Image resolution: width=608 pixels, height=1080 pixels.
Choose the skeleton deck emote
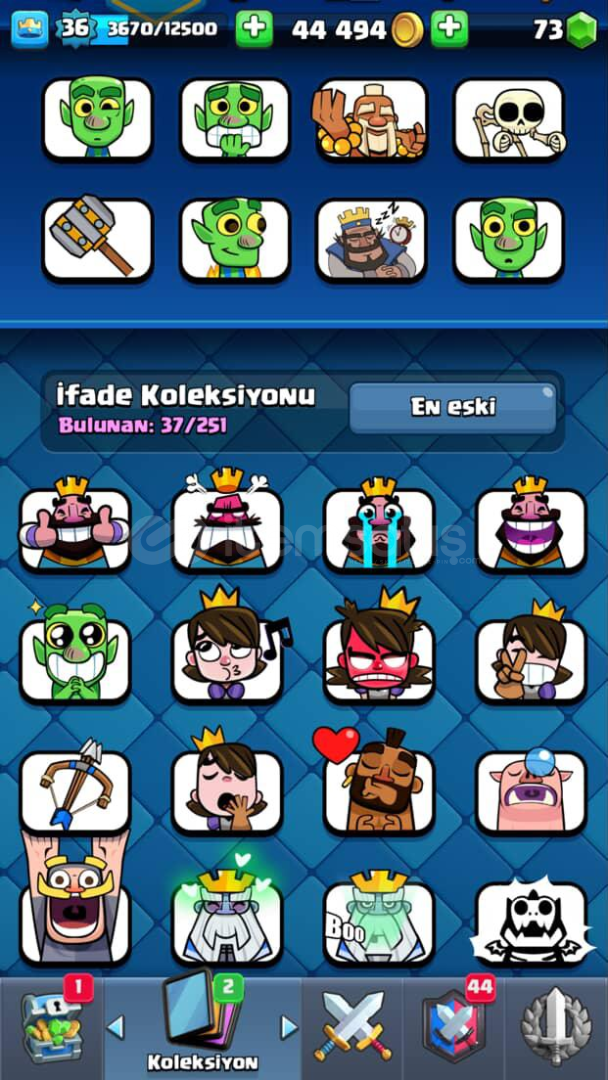coord(509,119)
